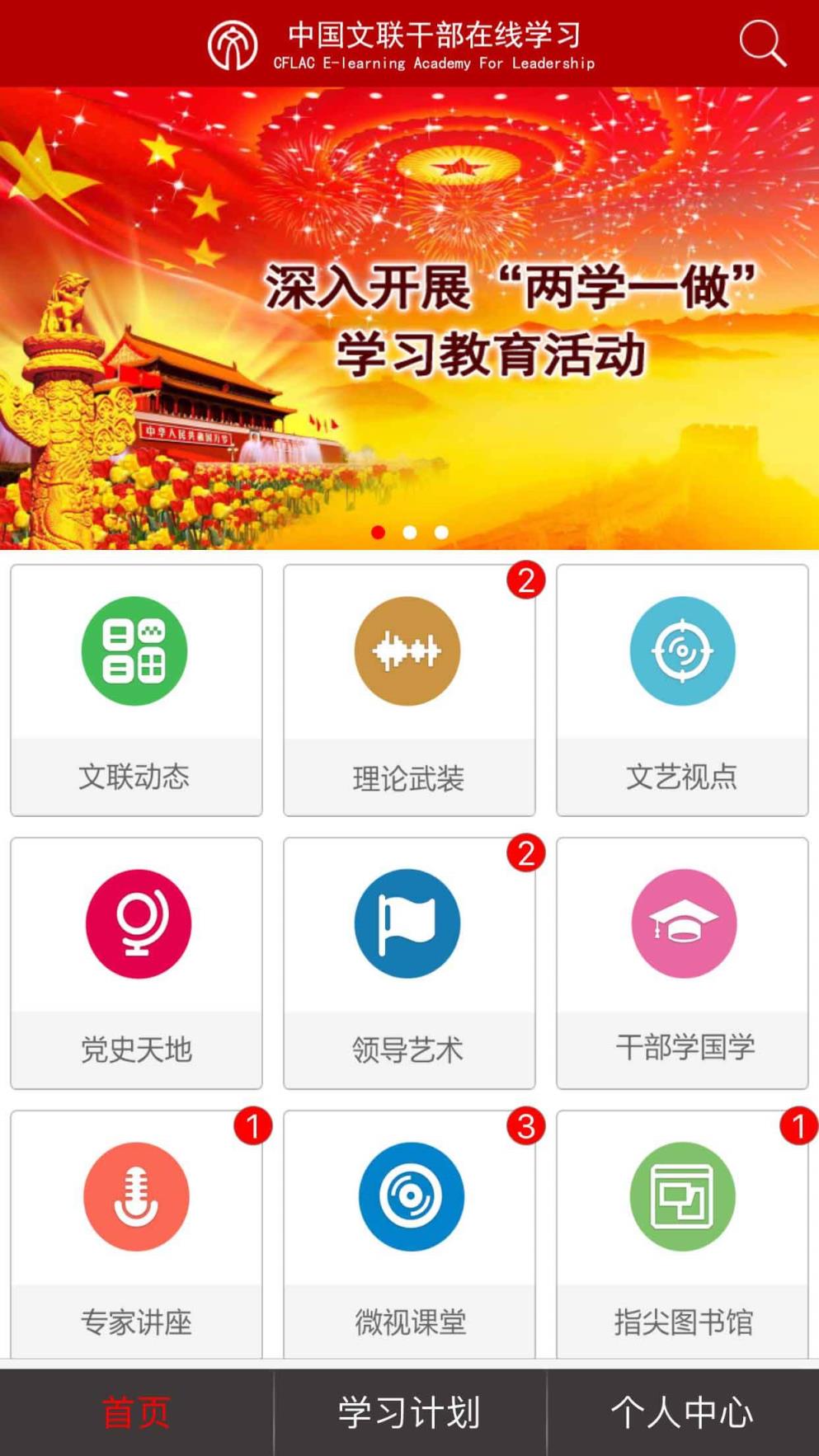Open the 领导艺术 flag icon
This screenshot has height=1456, width=819.
tap(409, 923)
